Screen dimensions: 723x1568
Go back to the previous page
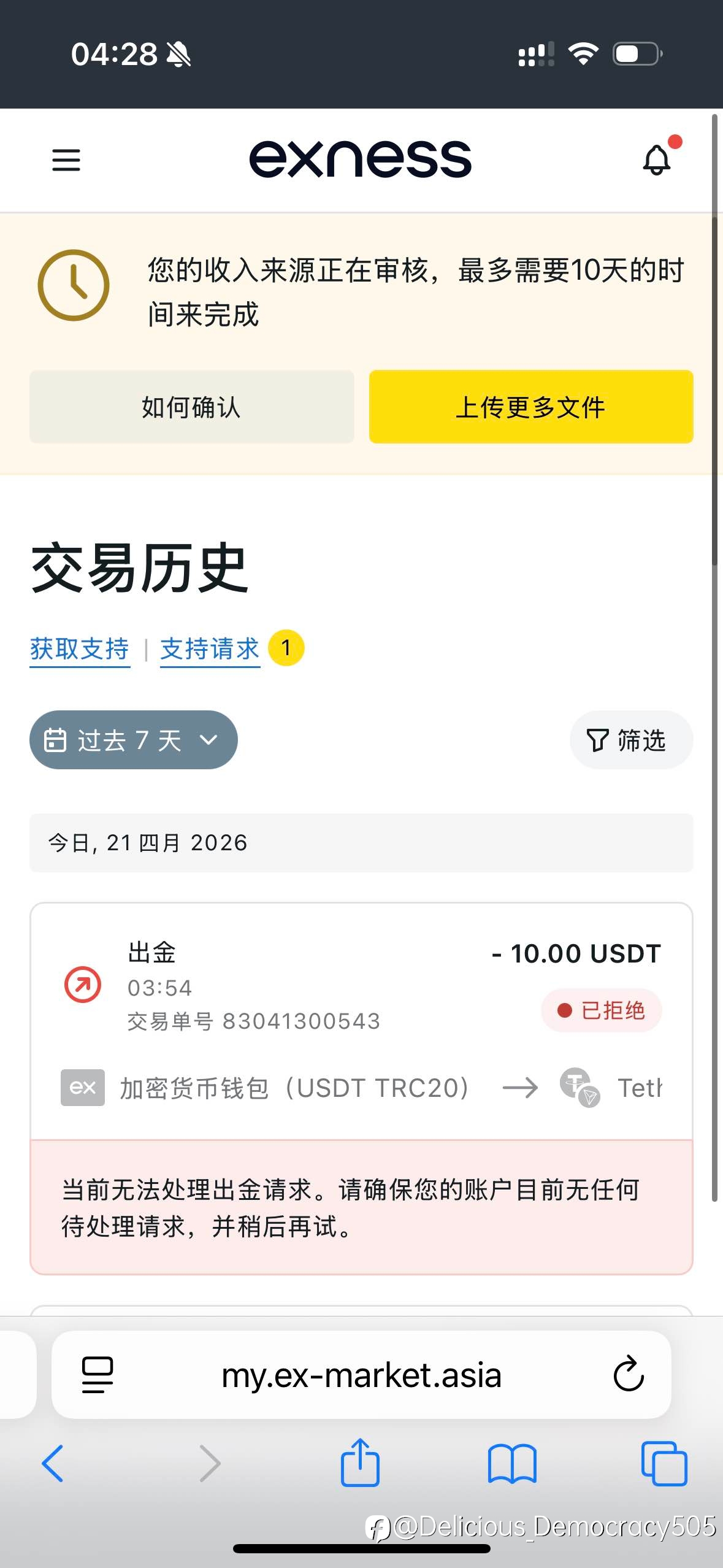pyautogui.click(x=53, y=1464)
